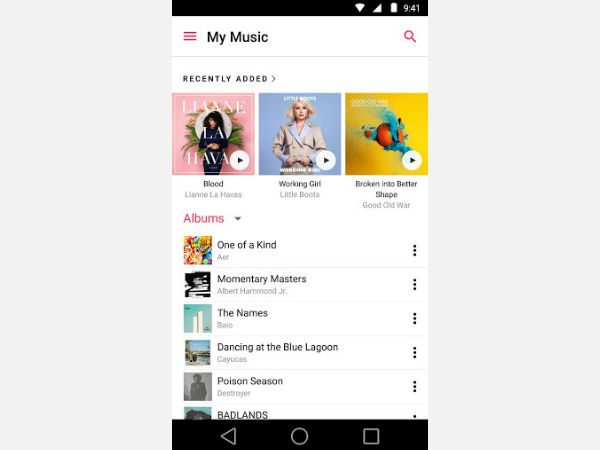Tap the system home button
Image resolution: width=600 pixels, height=450 pixels.
(x=299, y=436)
